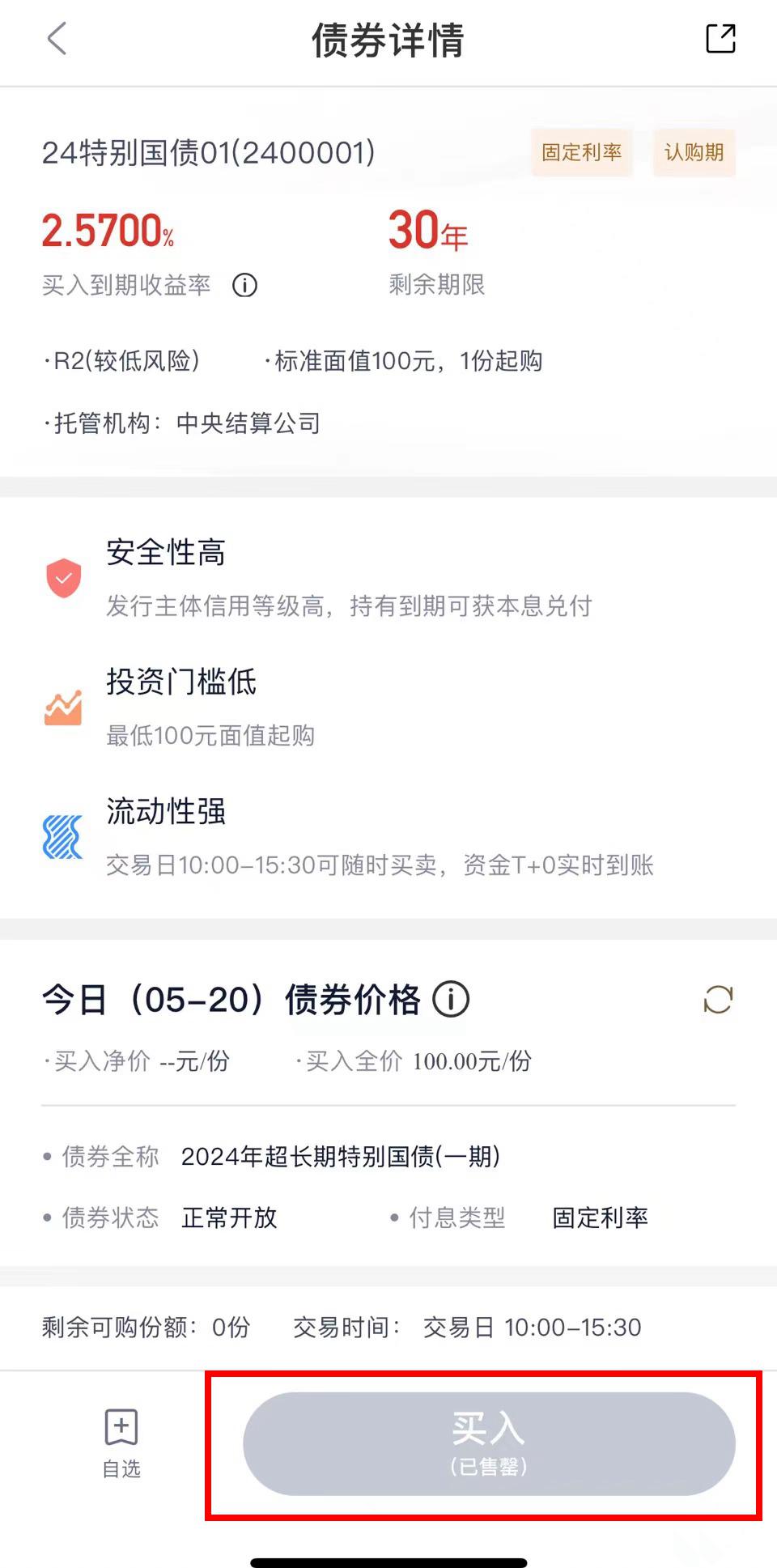View info about today's bond price
The height and width of the screenshot is (1568, 777).
point(451,1000)
